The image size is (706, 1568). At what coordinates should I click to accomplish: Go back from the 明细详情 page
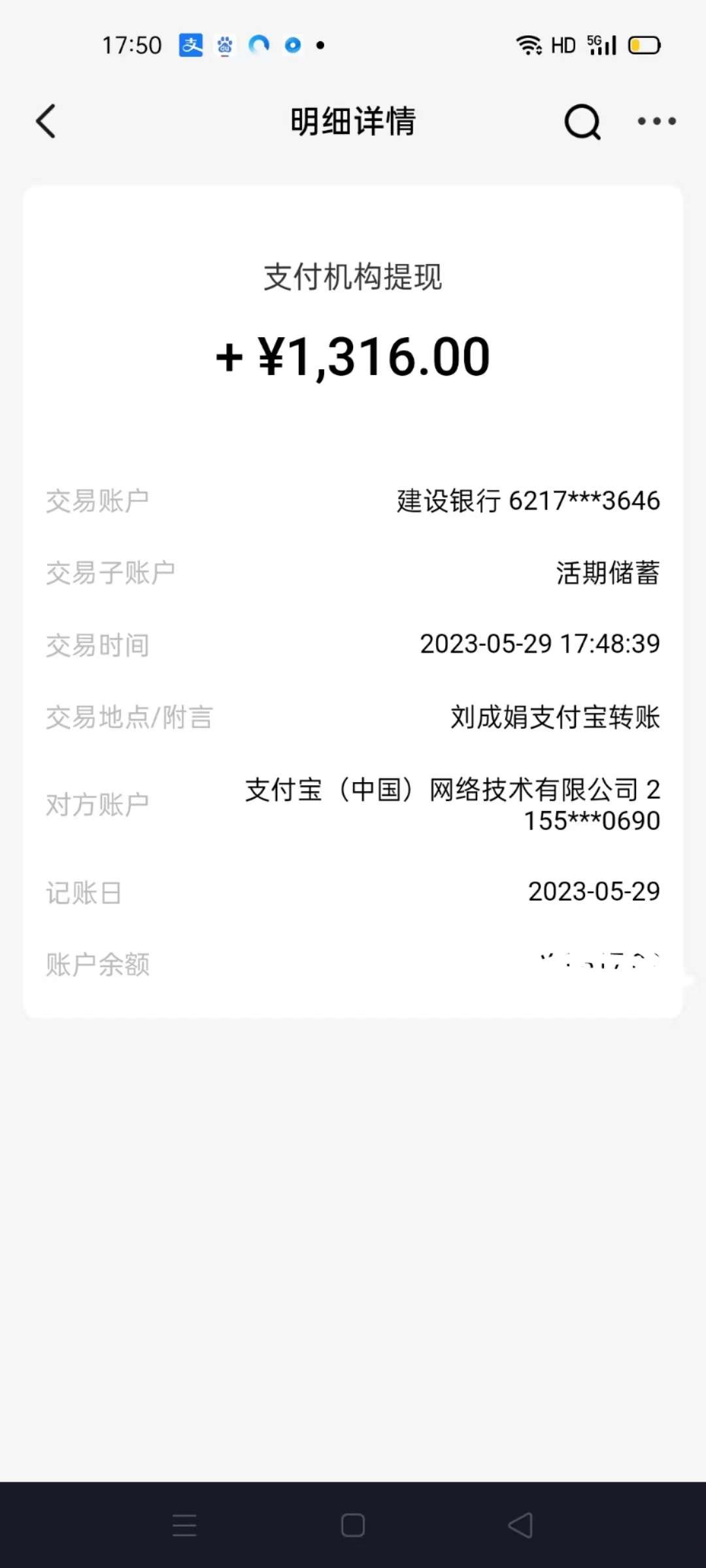click(46, 122)
